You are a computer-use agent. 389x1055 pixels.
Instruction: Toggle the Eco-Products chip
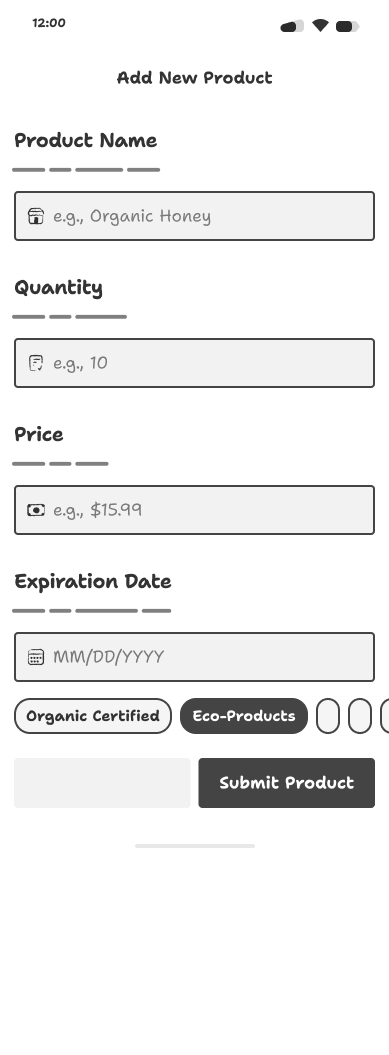[x=244, y=716]
